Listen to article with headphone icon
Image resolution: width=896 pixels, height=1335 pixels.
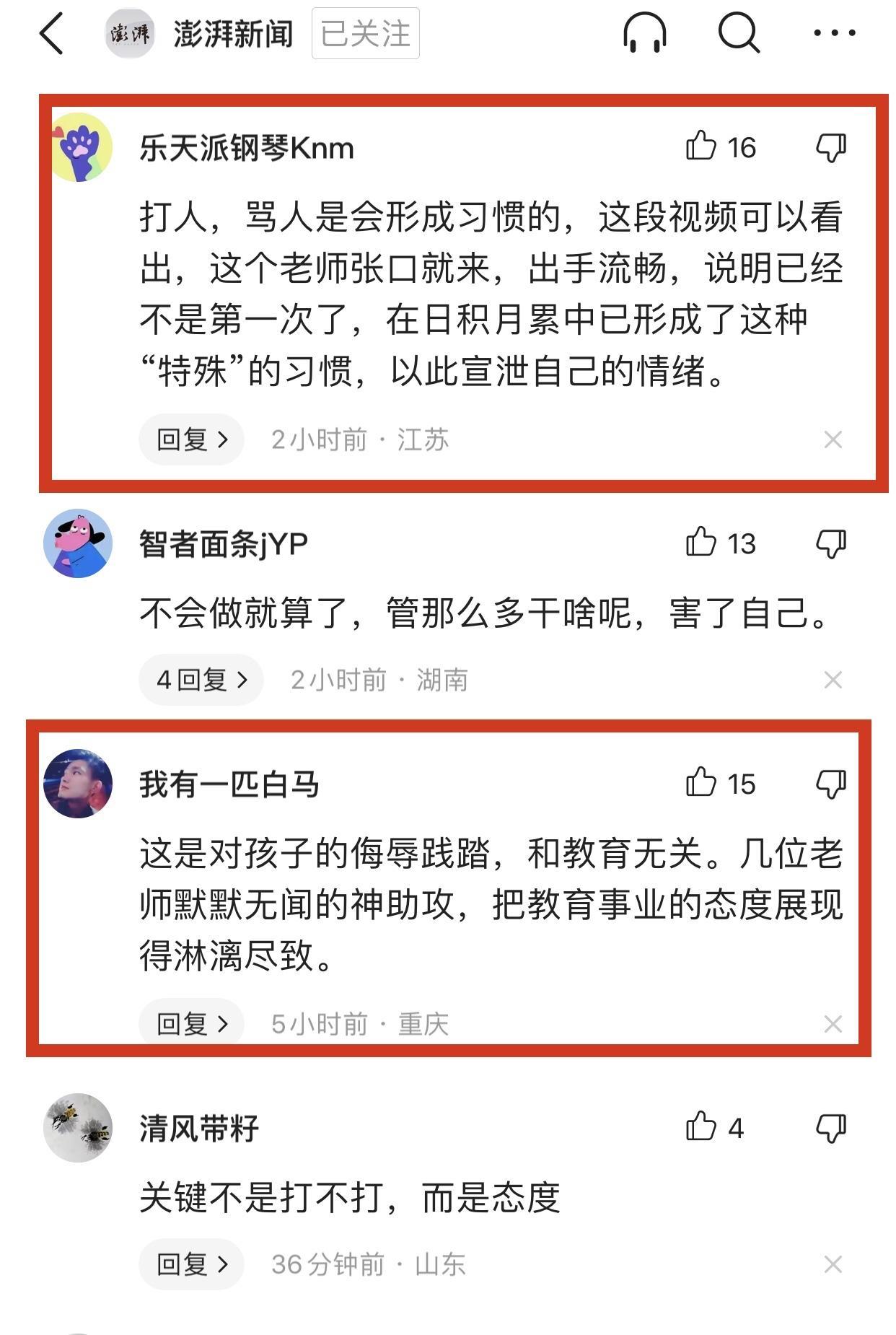(x=644, y=34)
